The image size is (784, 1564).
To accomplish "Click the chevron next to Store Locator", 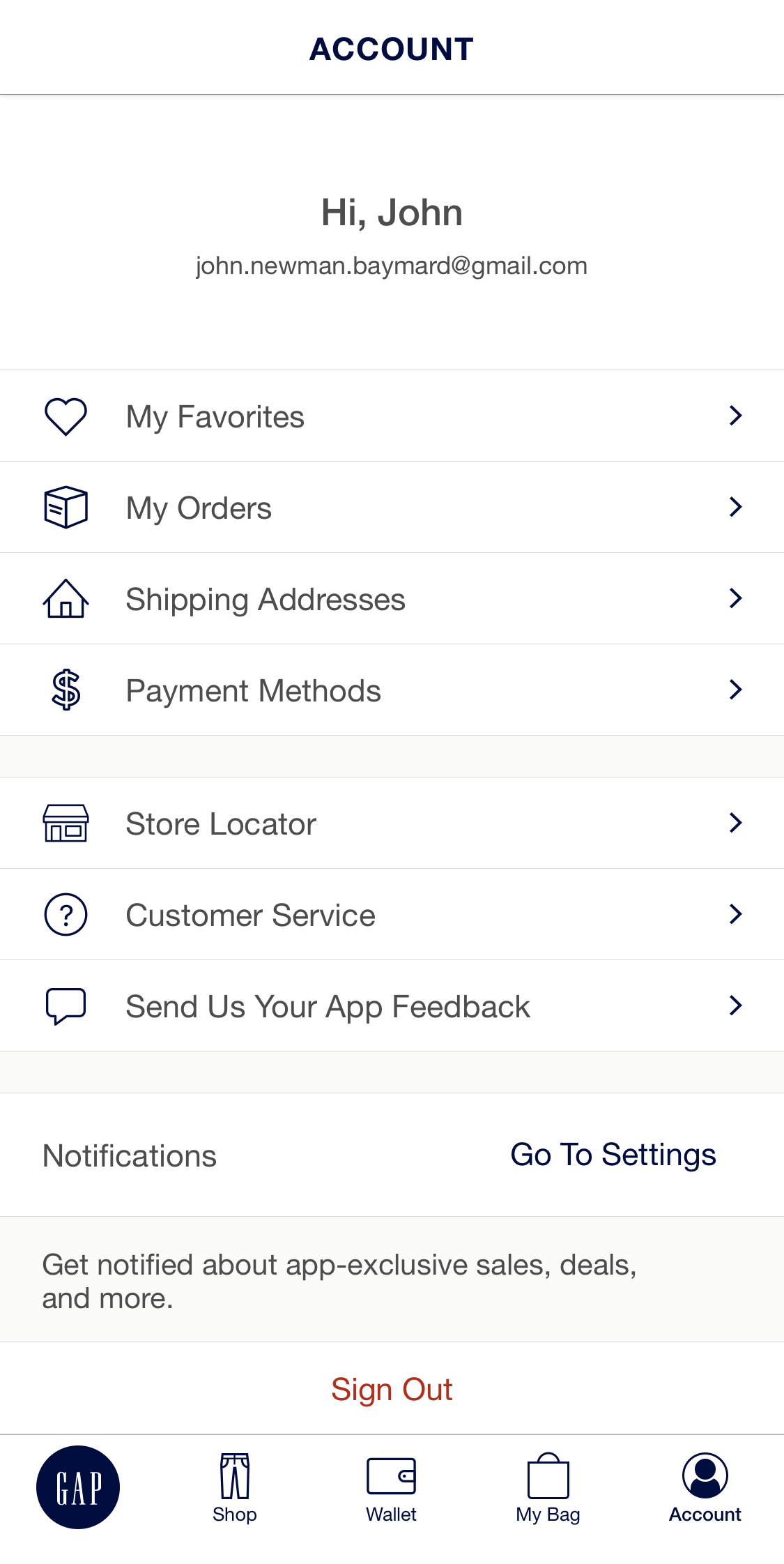I will click(736, 823).
